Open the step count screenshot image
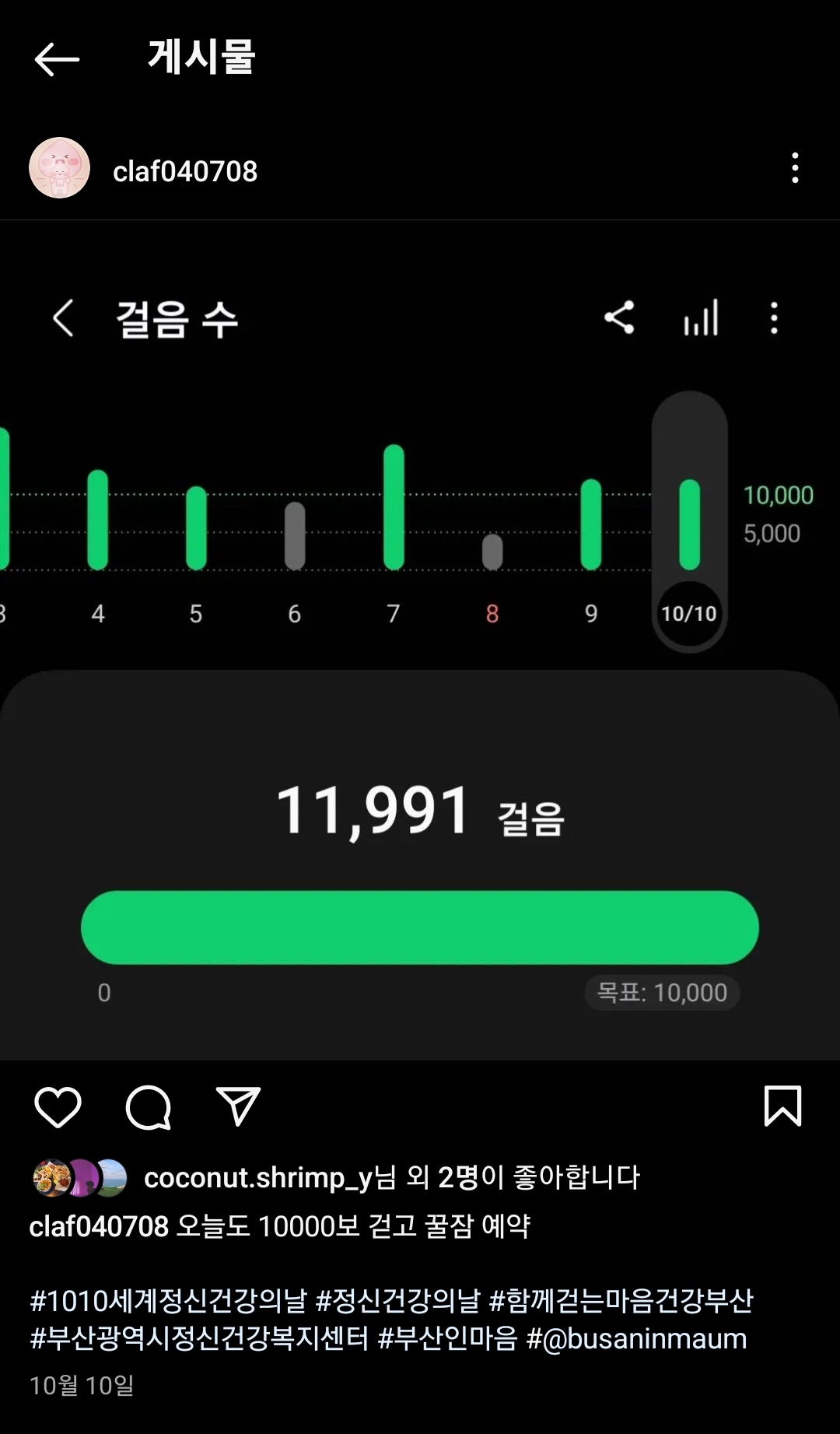The image size is (840, 1434). point(420,640)
